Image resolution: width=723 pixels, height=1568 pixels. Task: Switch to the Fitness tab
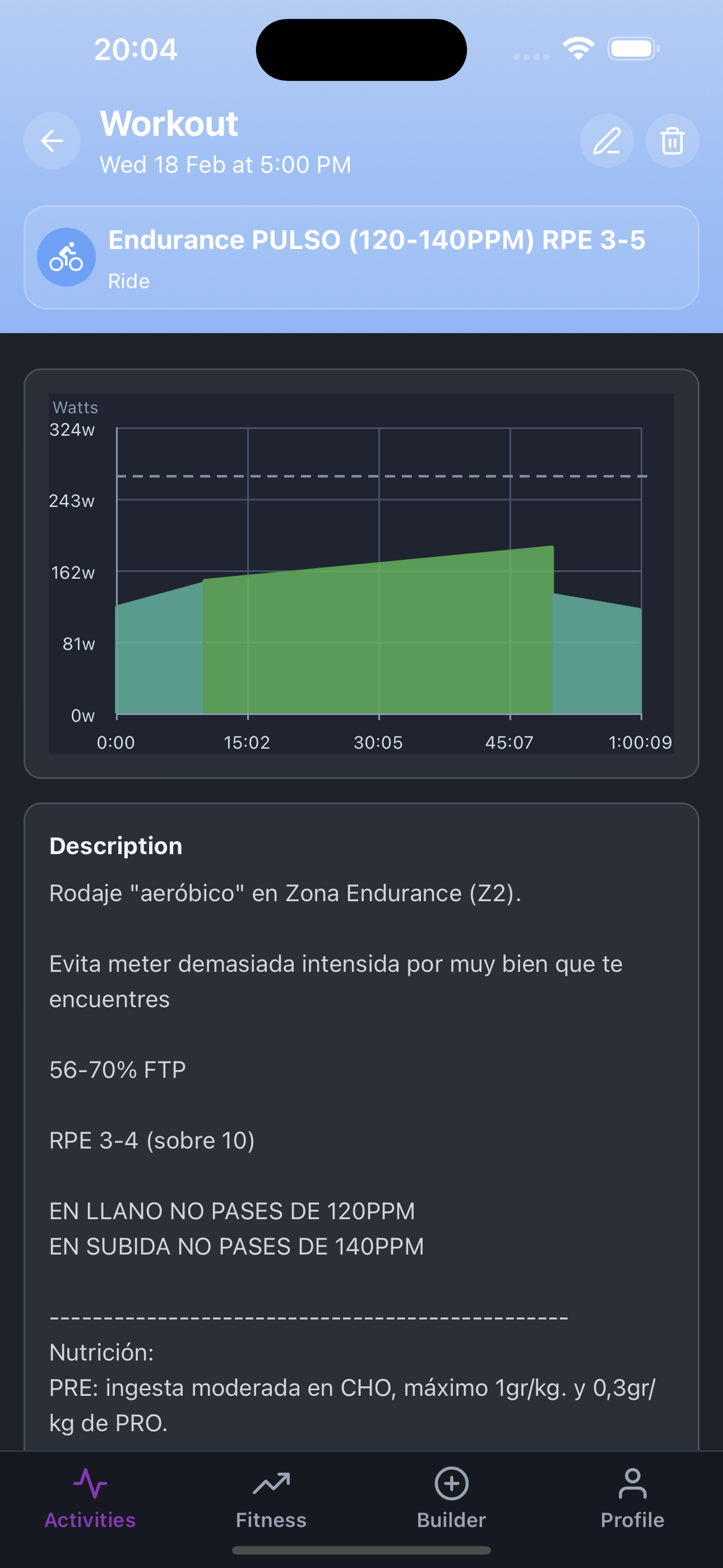coord(271,1504)
